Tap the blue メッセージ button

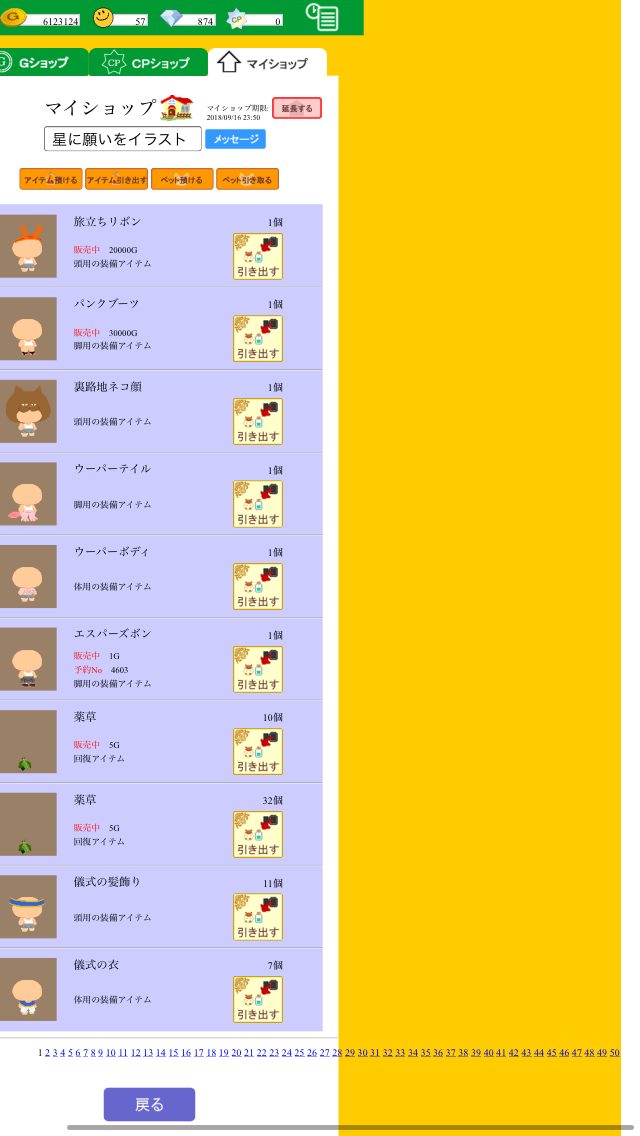236,139
